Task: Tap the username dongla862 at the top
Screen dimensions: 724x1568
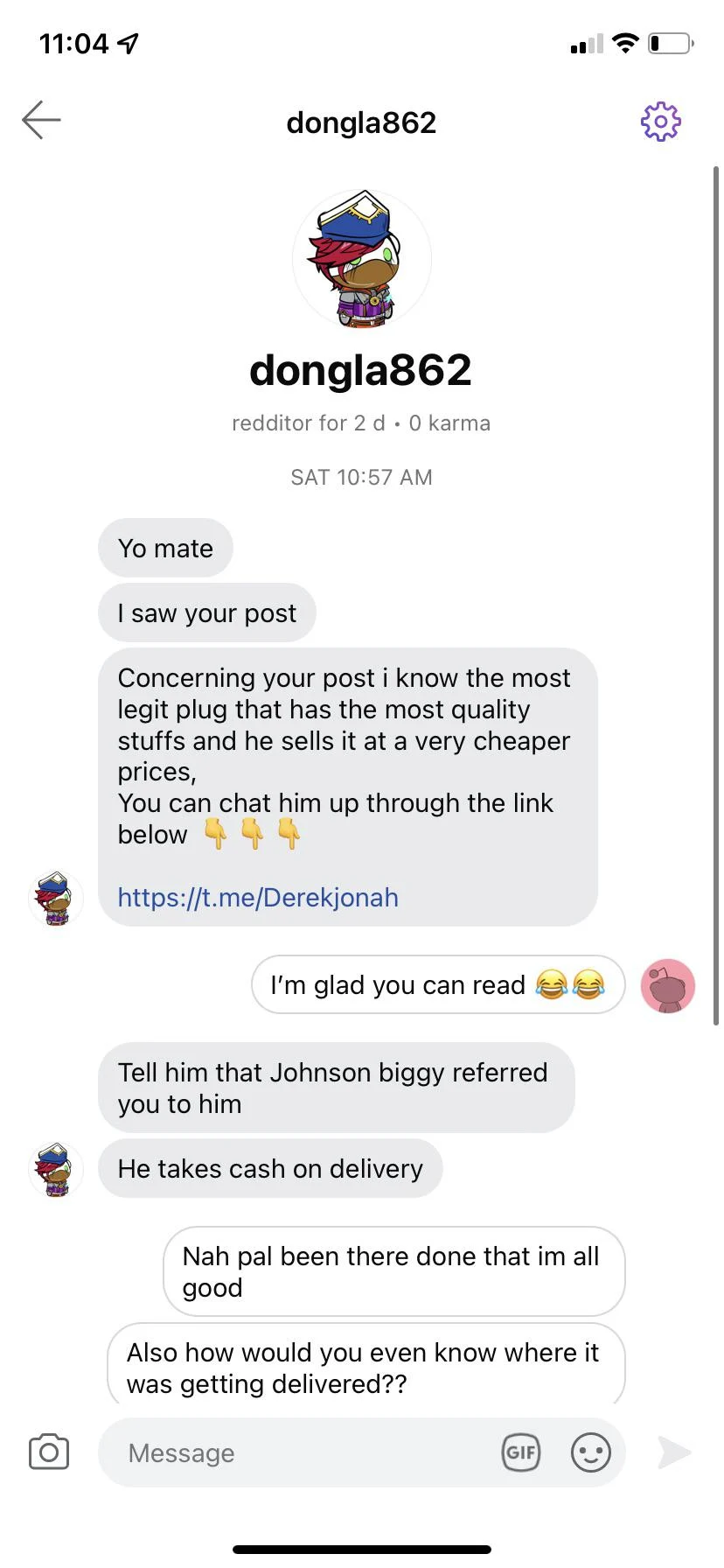Action: click(361, 122)
